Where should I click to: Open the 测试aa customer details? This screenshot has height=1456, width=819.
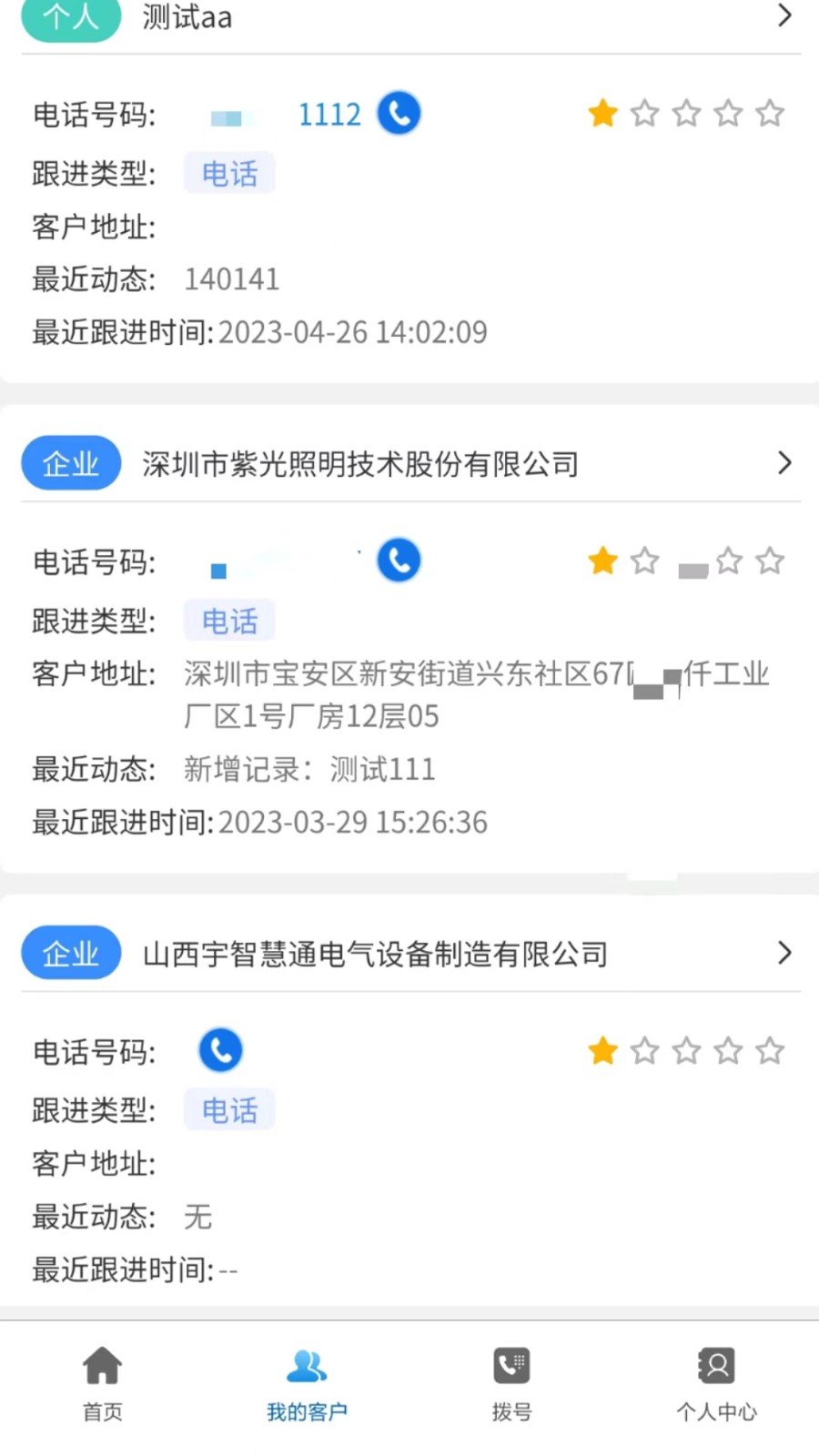[x=784, y=15]
